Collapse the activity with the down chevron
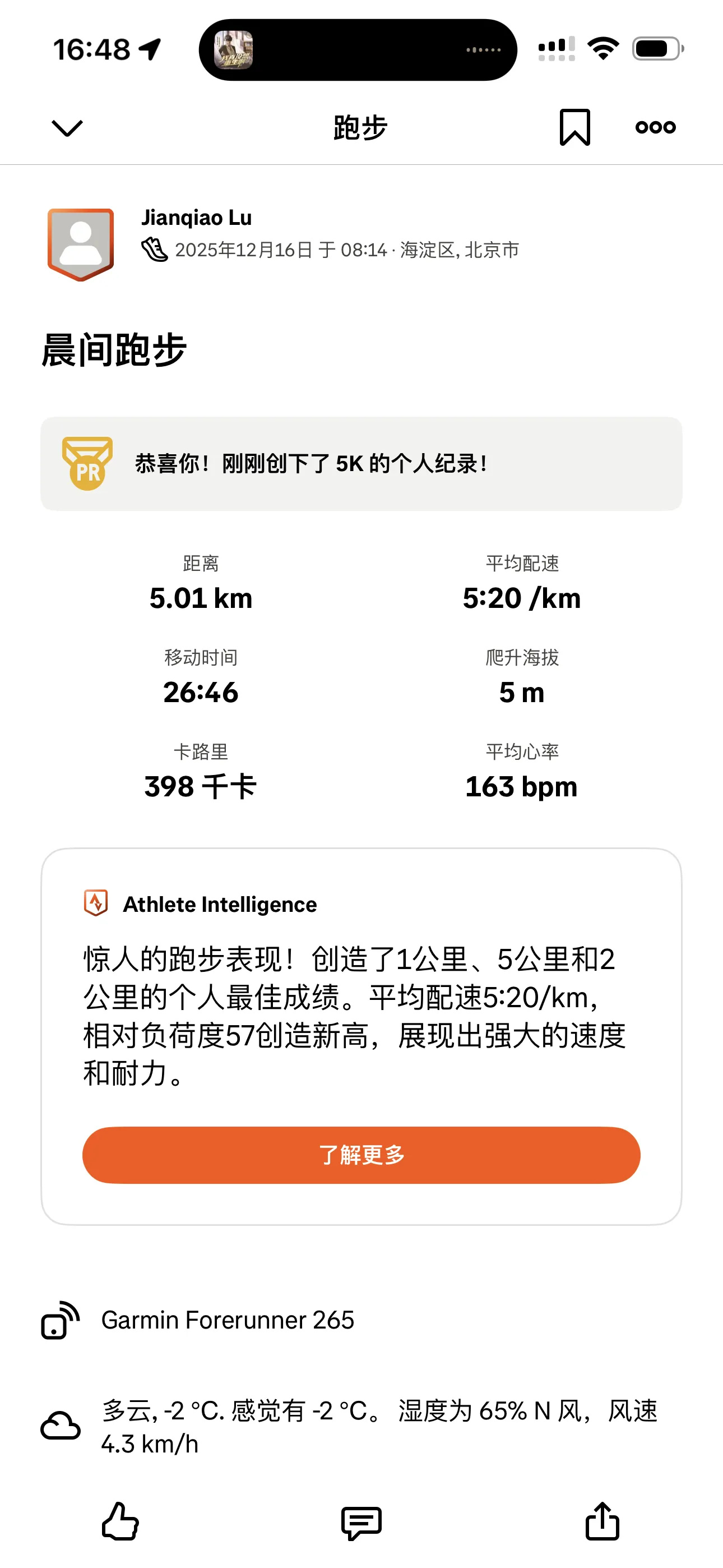The width and height of the screenshot is (723, 1568). [x=66, y=127]
